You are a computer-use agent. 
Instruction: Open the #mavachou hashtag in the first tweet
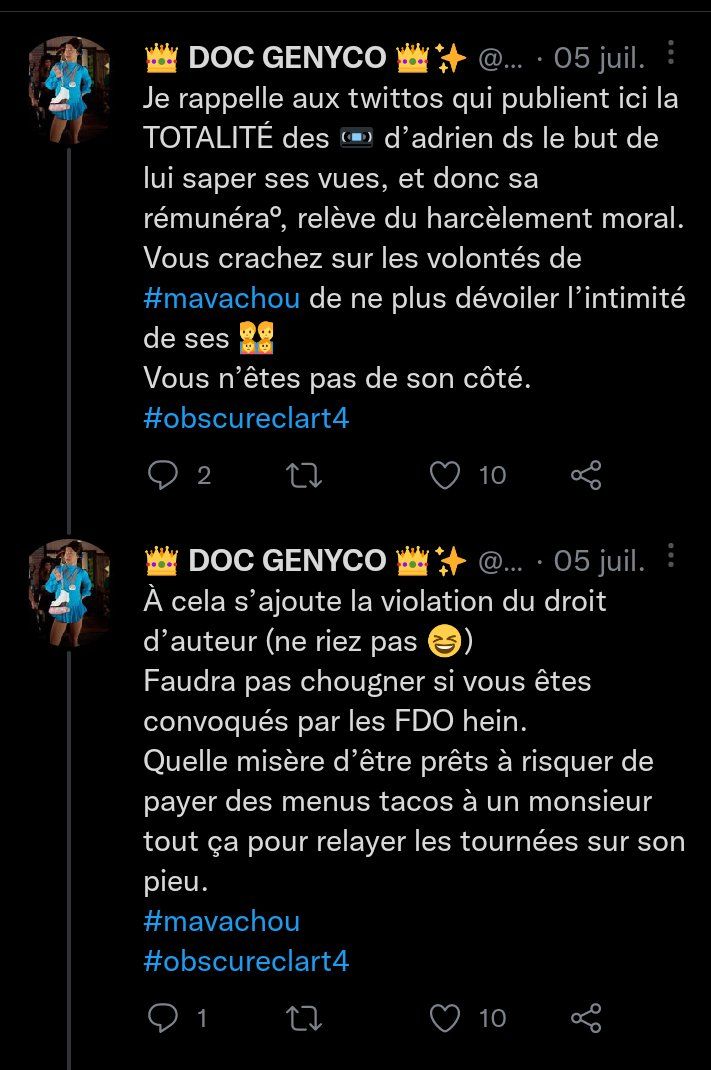tap(218, 298)
